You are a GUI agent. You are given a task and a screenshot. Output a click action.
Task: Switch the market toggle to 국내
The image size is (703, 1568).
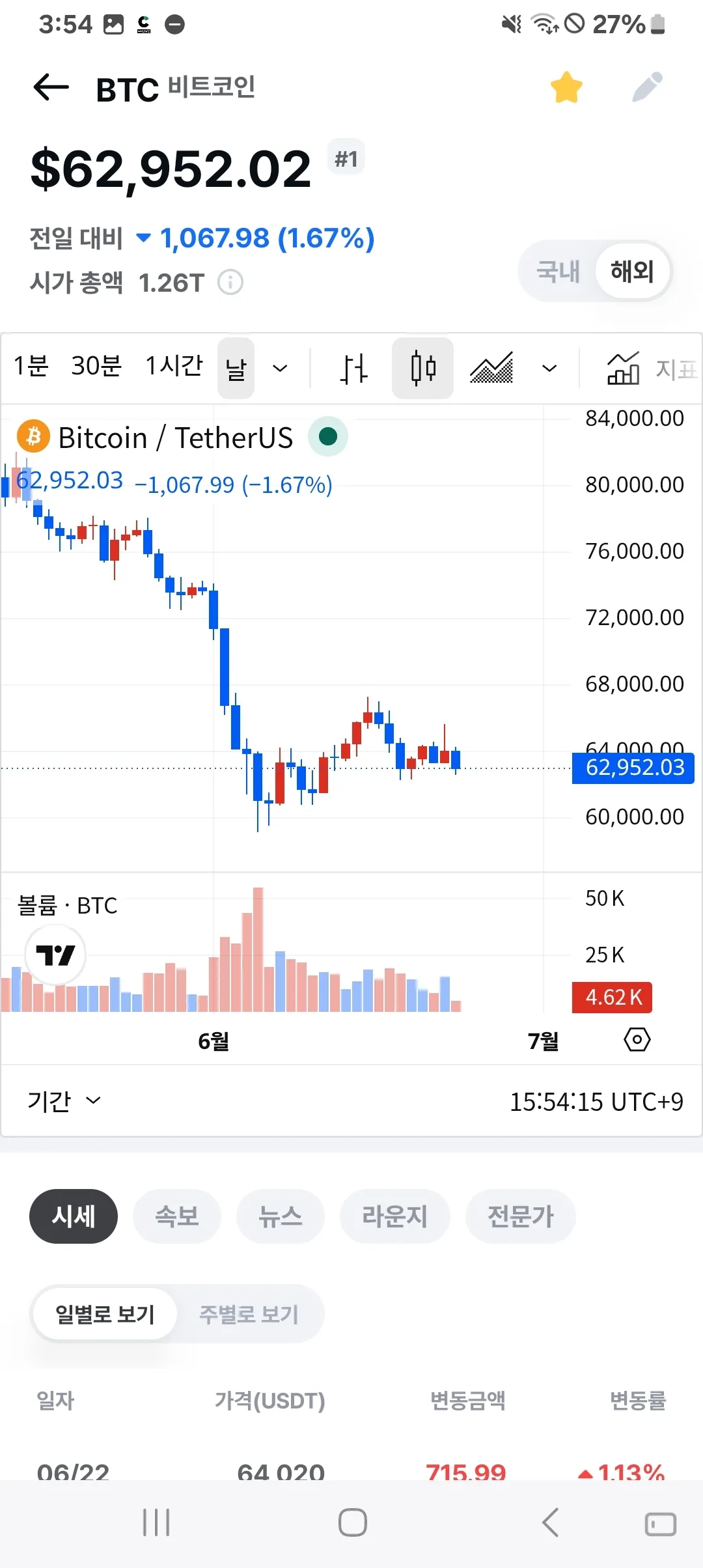[x=558, y=271]
